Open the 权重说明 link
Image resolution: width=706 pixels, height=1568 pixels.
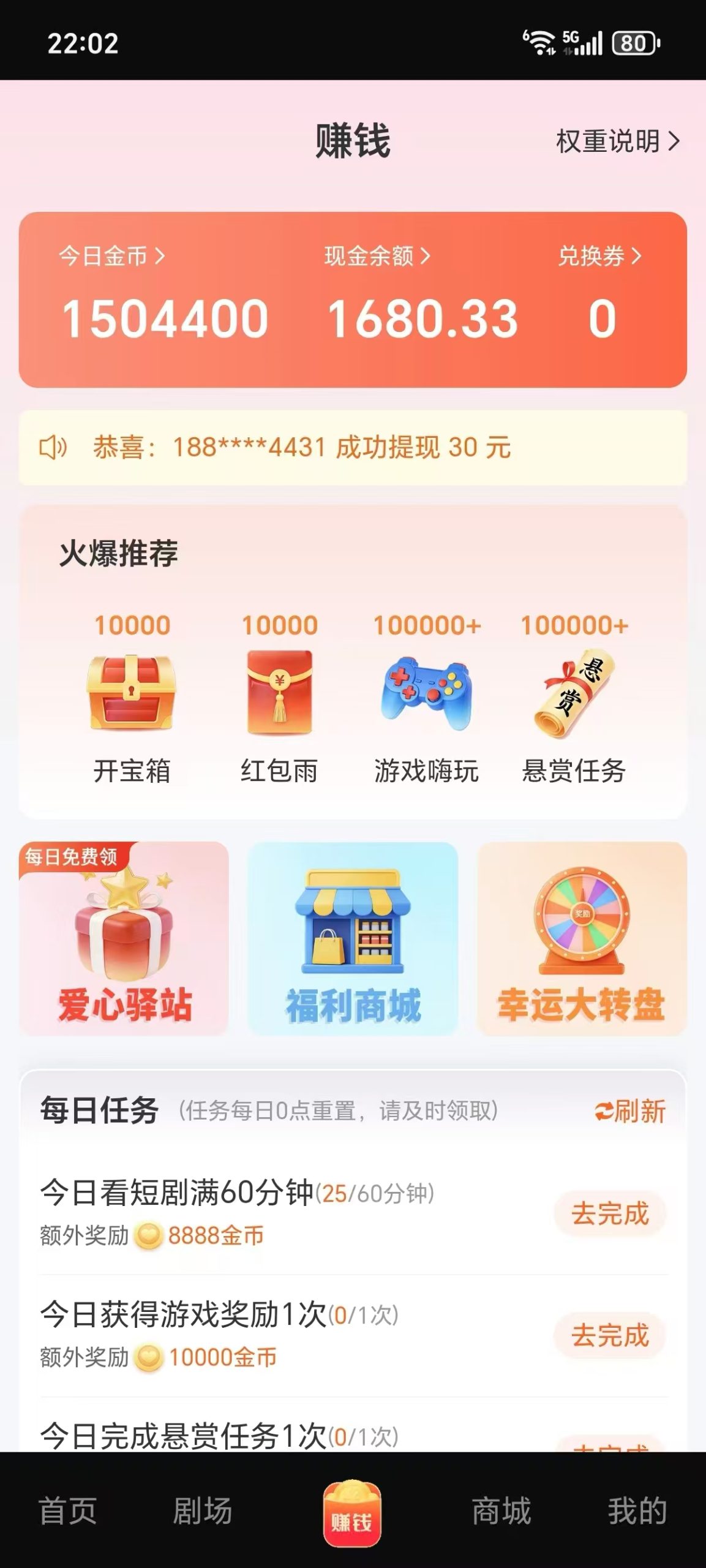pos(615,140)
